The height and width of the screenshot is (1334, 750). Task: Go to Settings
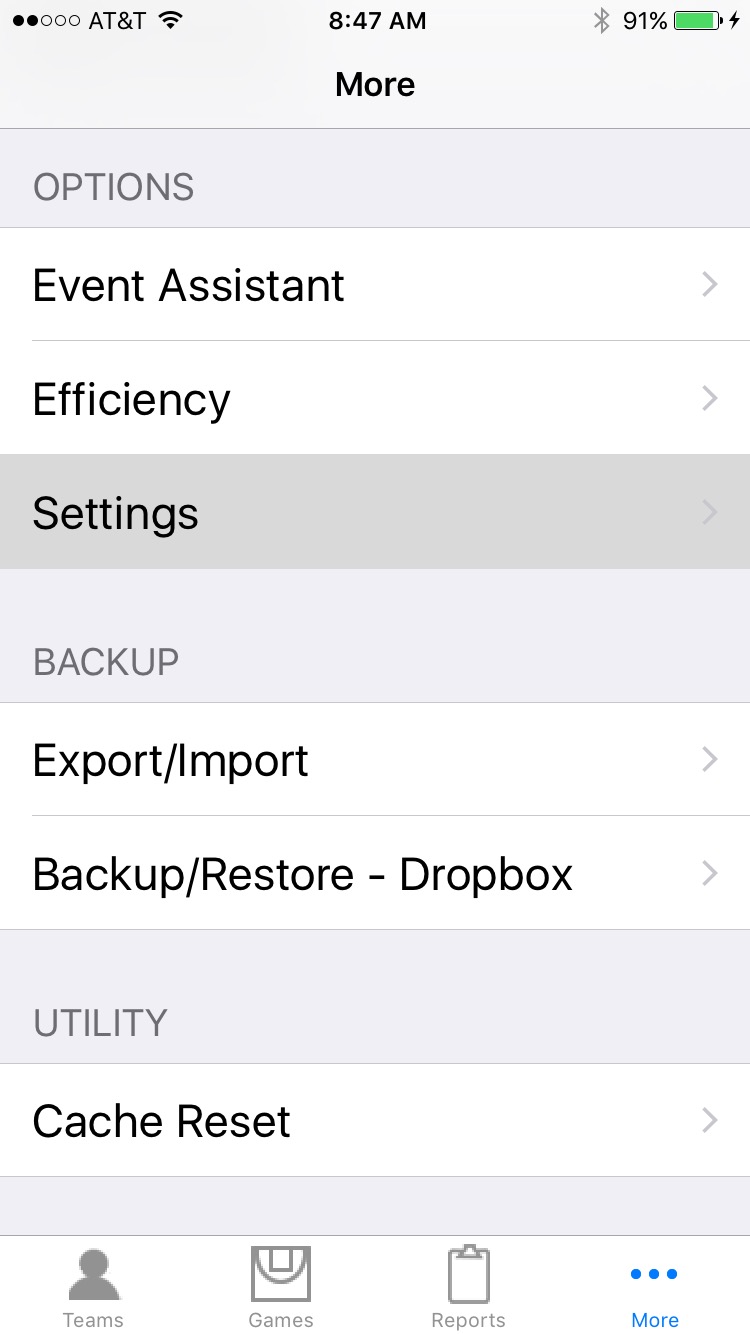375,513
